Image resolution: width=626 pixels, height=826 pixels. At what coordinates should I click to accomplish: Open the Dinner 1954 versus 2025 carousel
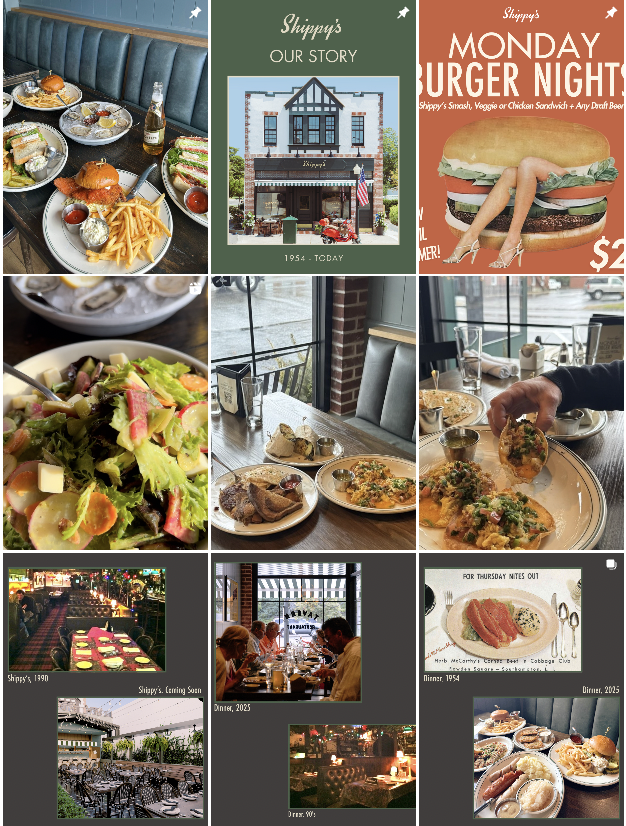(521, 688)
